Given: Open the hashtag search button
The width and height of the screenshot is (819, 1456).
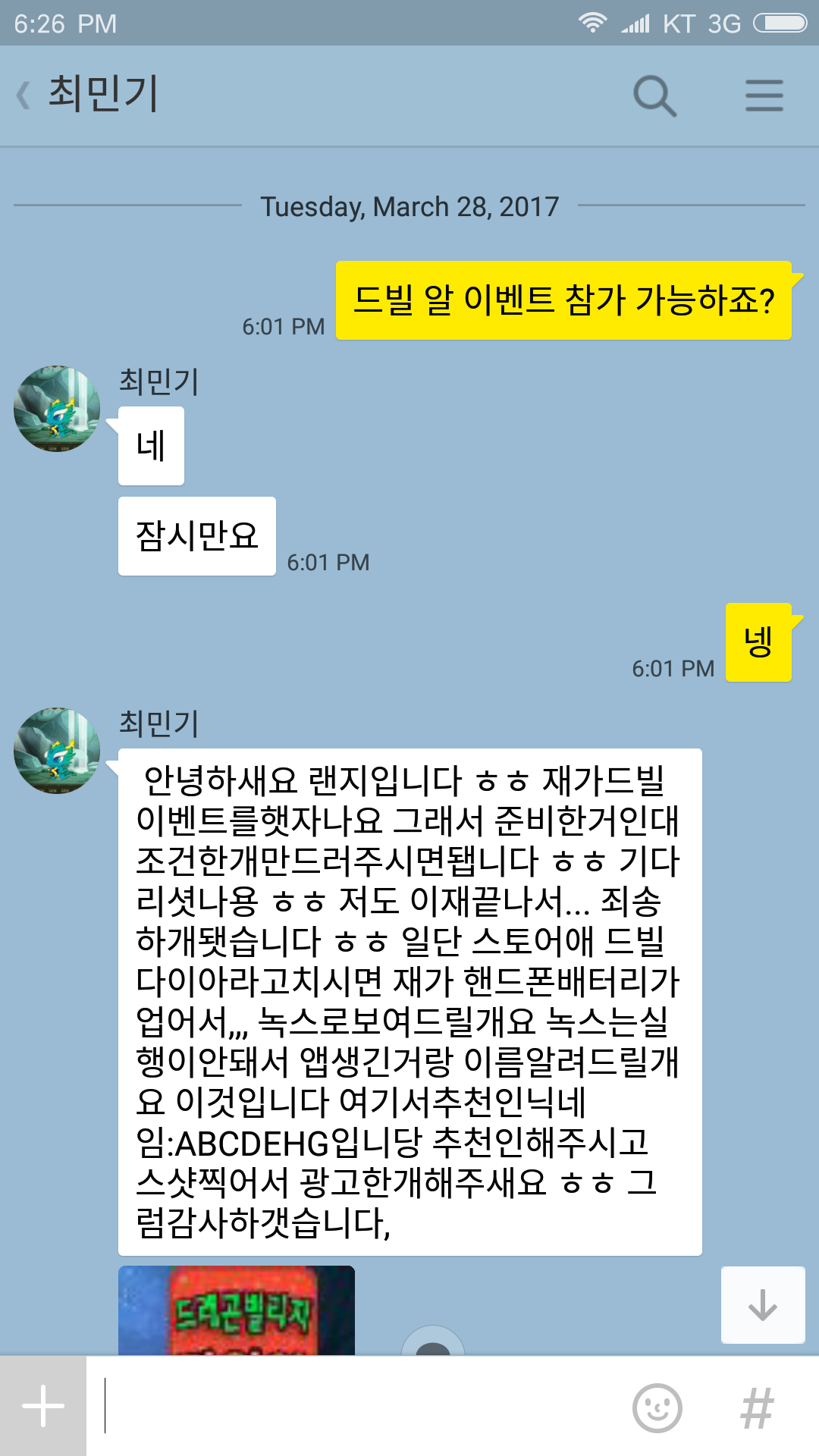Looking at the screenshot, I should [x=757, y=1407].
